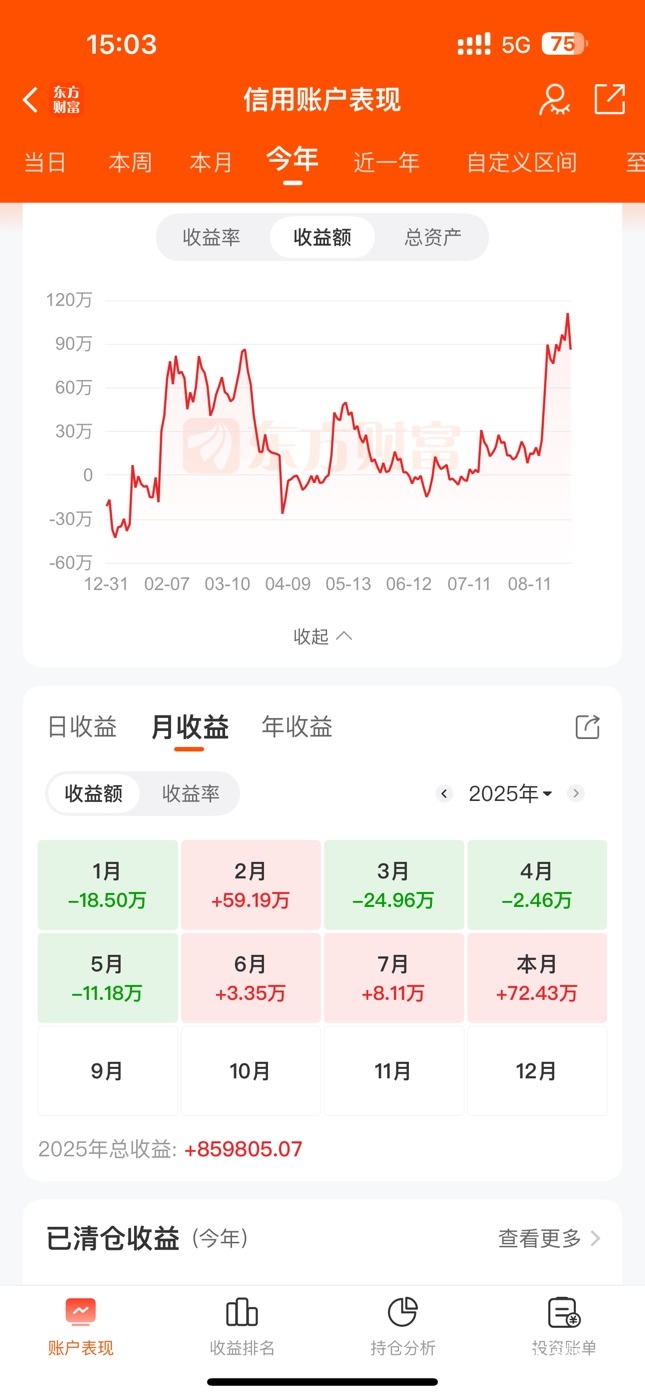
Task: Open the 持仓分析 bottom tab
Action: pyautogui.click(x=402, y=1326)
